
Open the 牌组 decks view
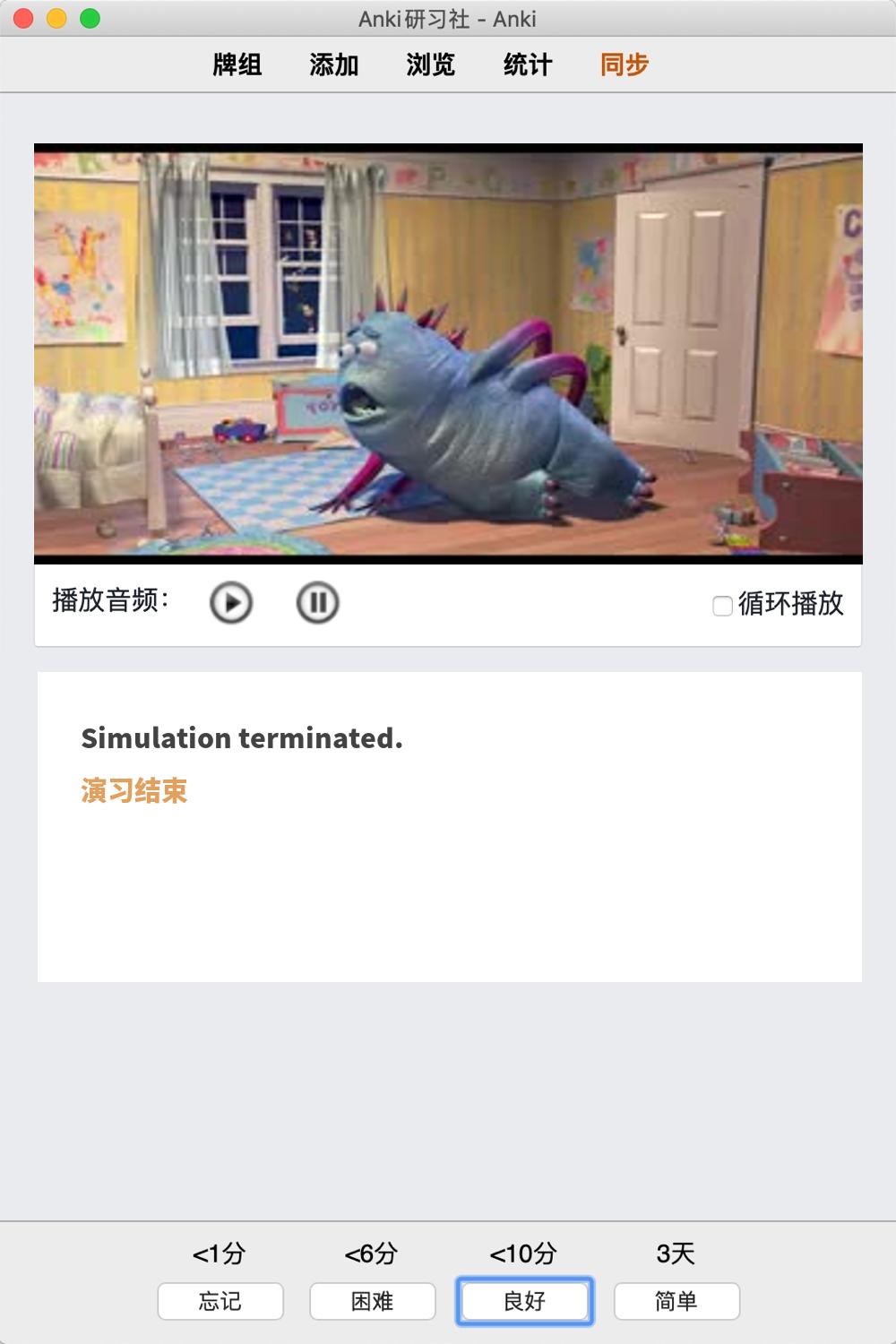(237, 65)
